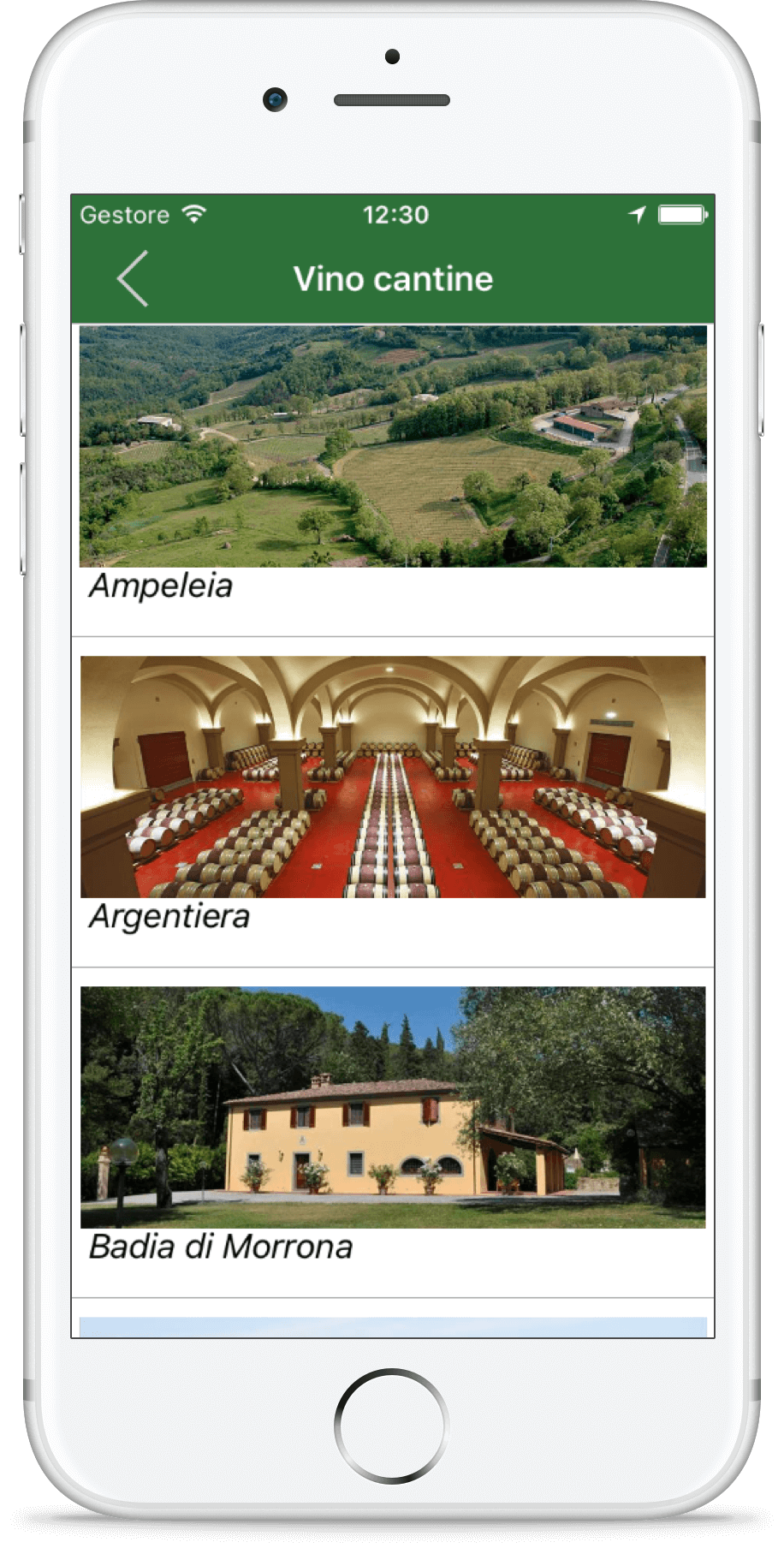
Task: Select the Badia di Morrona winery
Action: pyautogui.click(x=393, y=1133)
